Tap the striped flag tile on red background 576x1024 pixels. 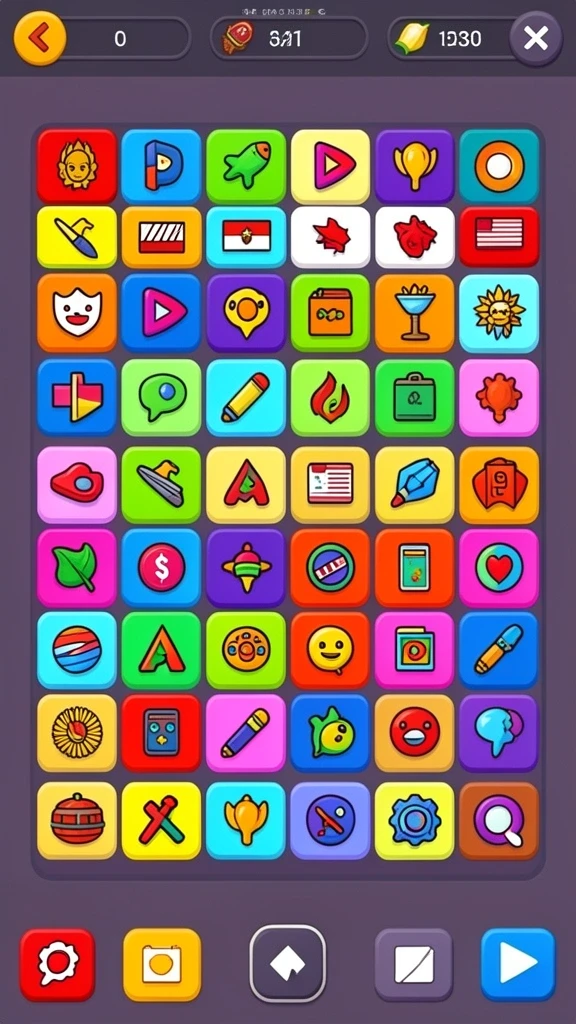(x=499, y=236)
